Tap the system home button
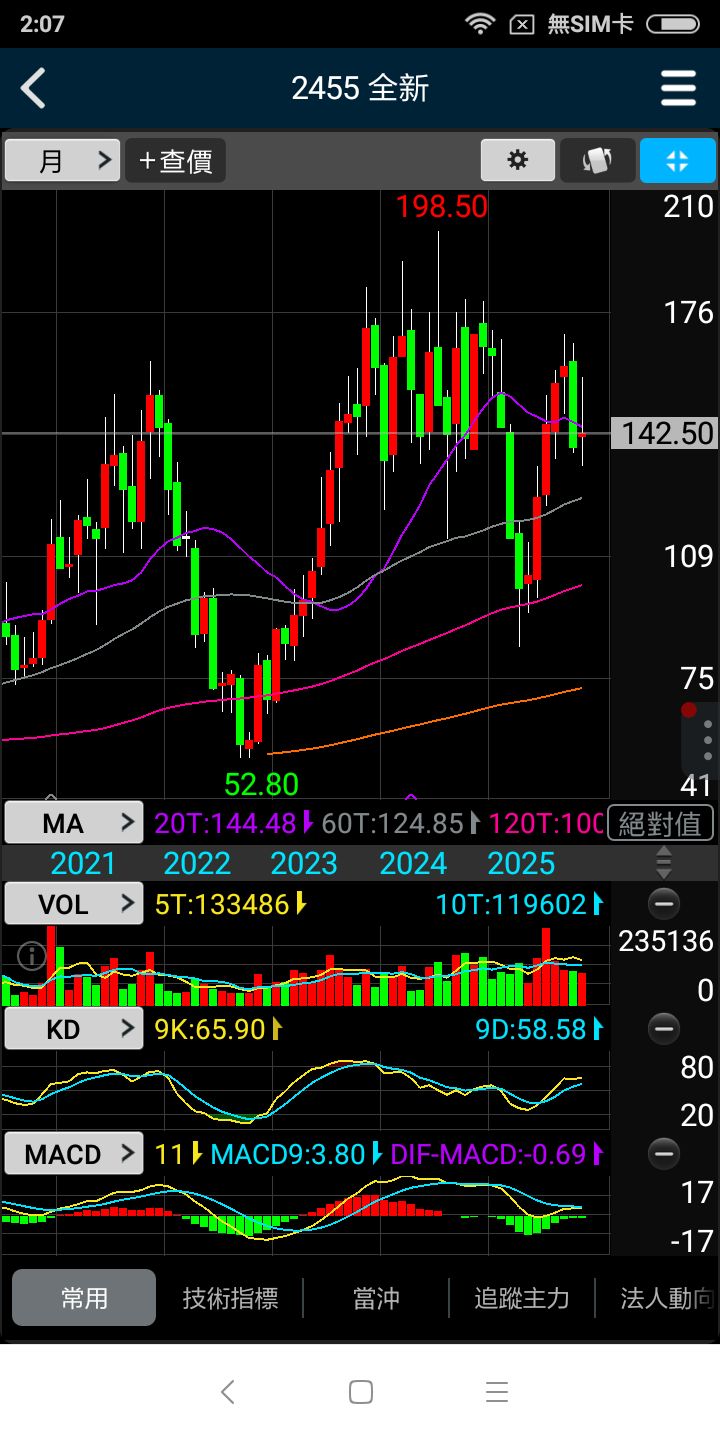The image size is (720, 1440). coord(361,1392)
